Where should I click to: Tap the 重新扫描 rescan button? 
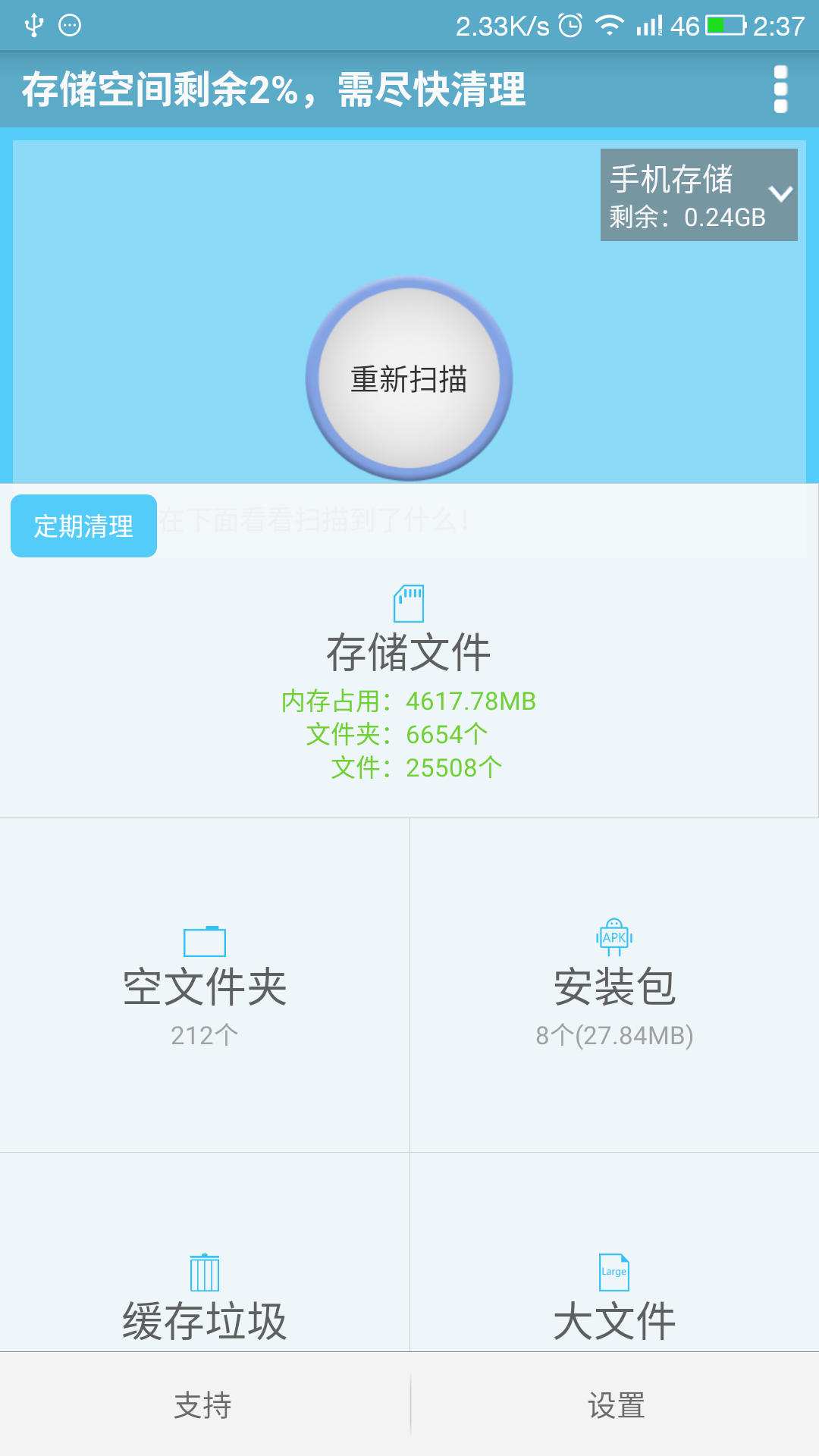409,378
